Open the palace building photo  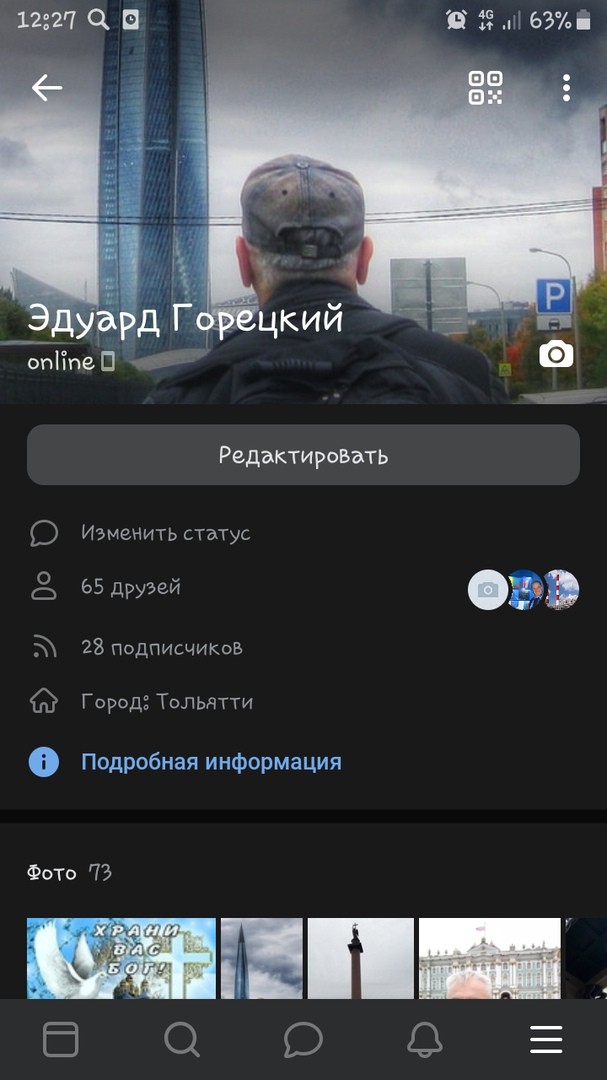489,958
